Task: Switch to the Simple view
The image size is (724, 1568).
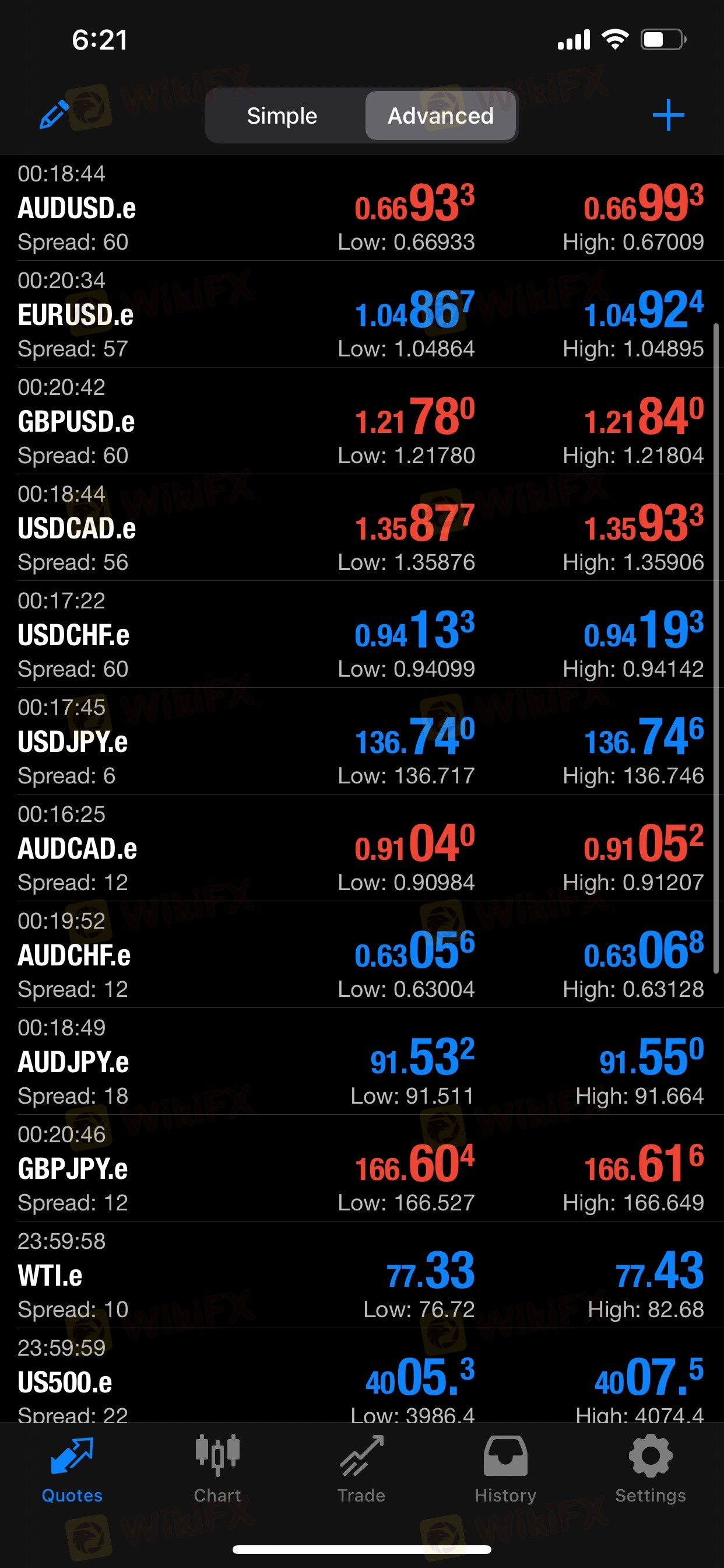Action: point(282,116)
